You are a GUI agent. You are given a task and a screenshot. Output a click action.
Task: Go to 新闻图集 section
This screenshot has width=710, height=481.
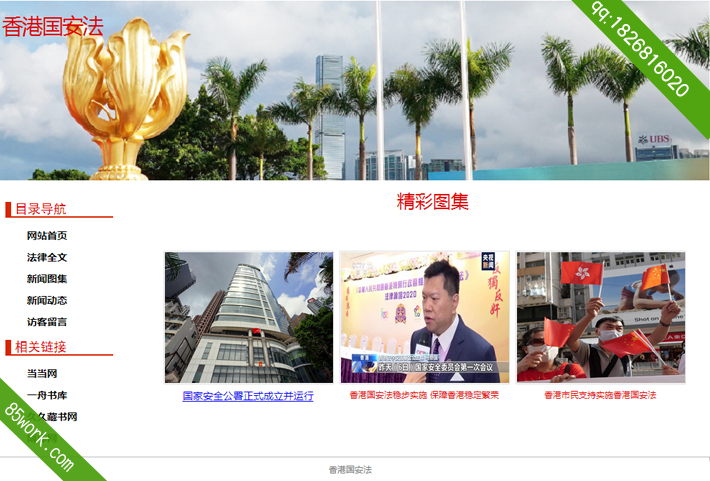[47, 279]
